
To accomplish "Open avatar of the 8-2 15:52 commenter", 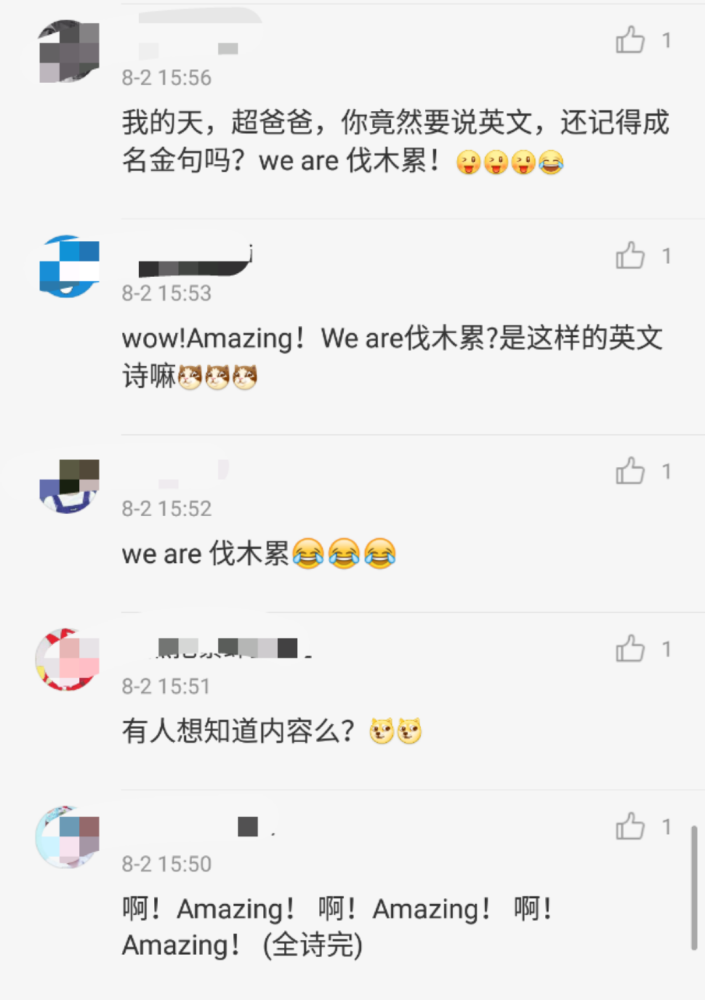I will [69, 482].
